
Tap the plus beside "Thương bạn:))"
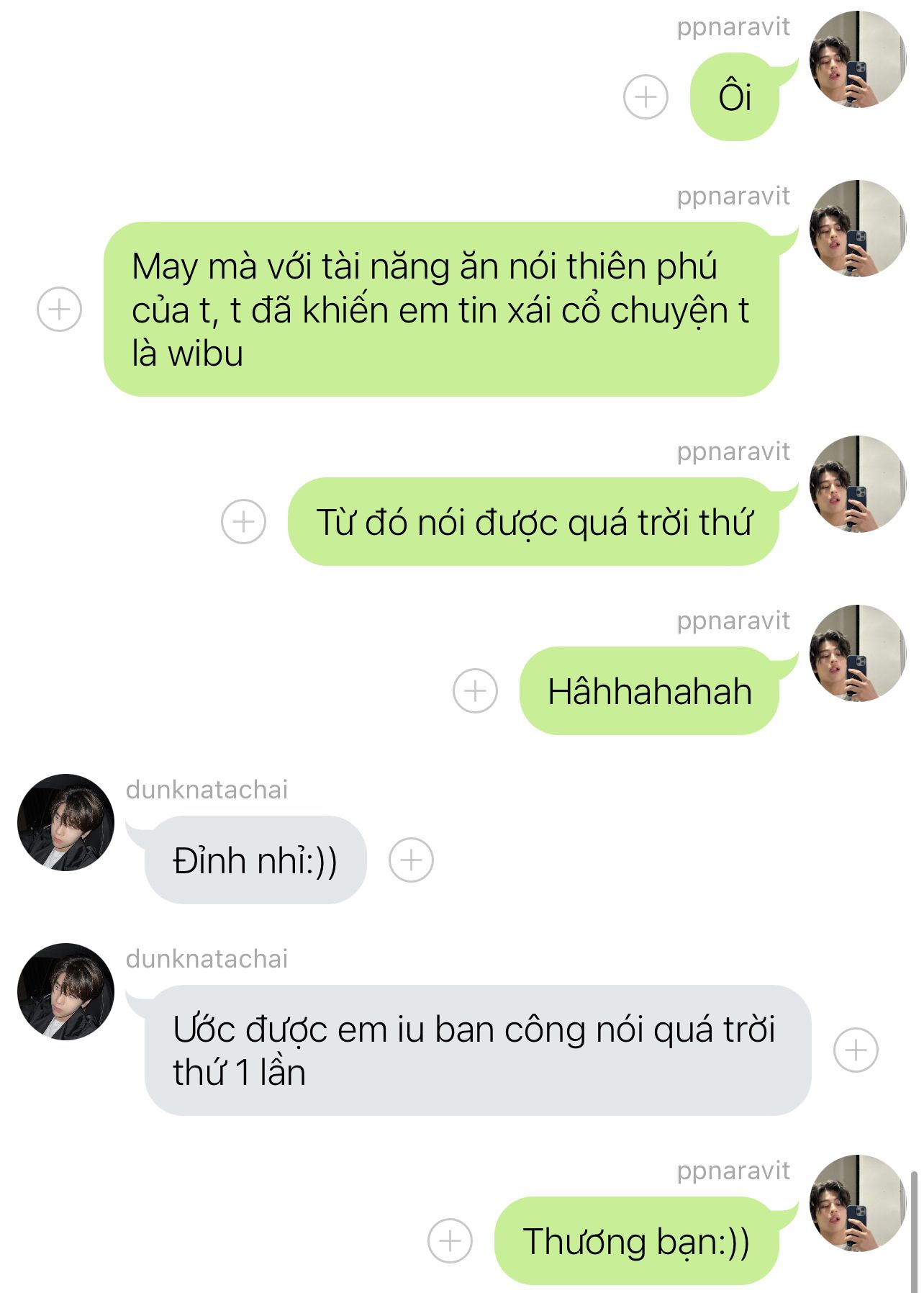pyautogui.click(x=450, y=1240)
